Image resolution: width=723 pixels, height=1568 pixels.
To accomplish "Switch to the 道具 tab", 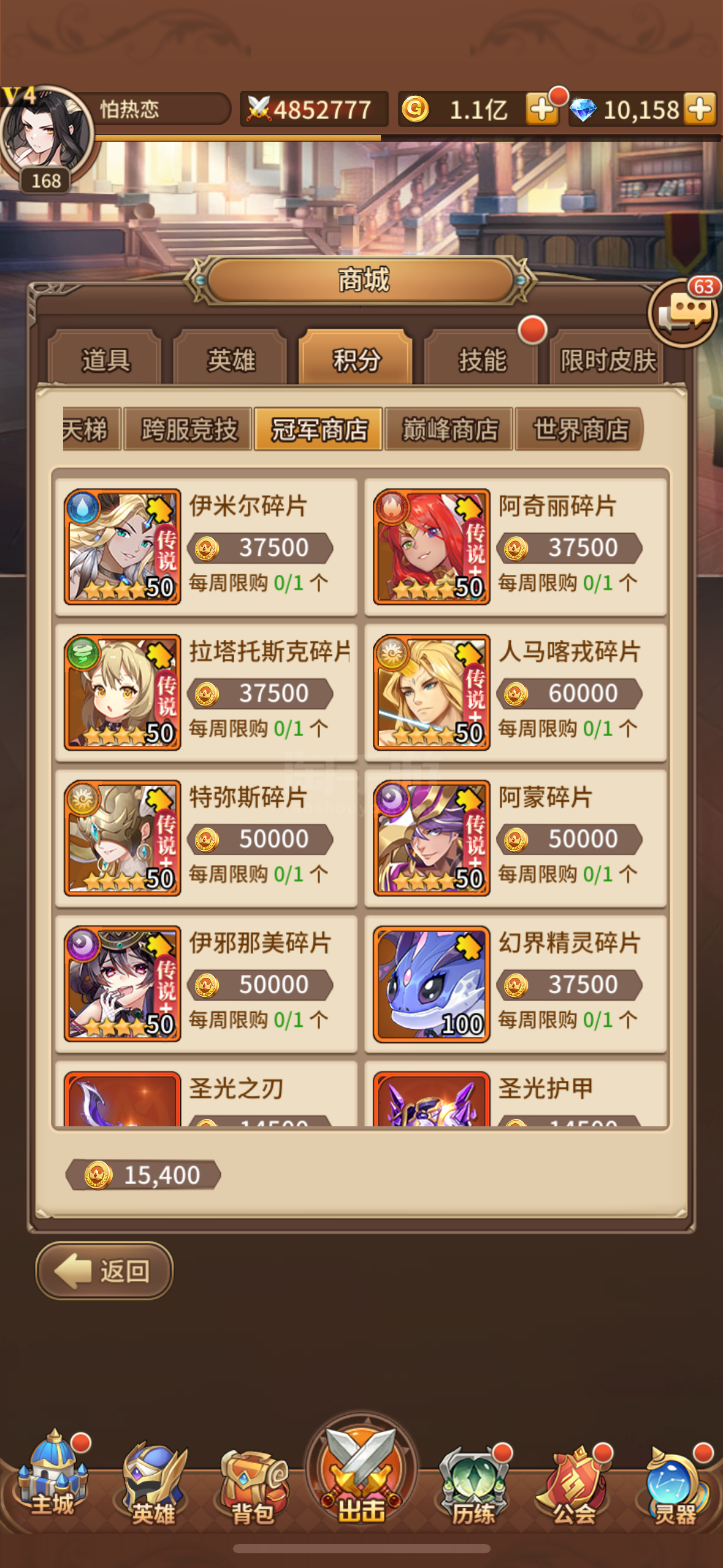I will coord(105,359).
